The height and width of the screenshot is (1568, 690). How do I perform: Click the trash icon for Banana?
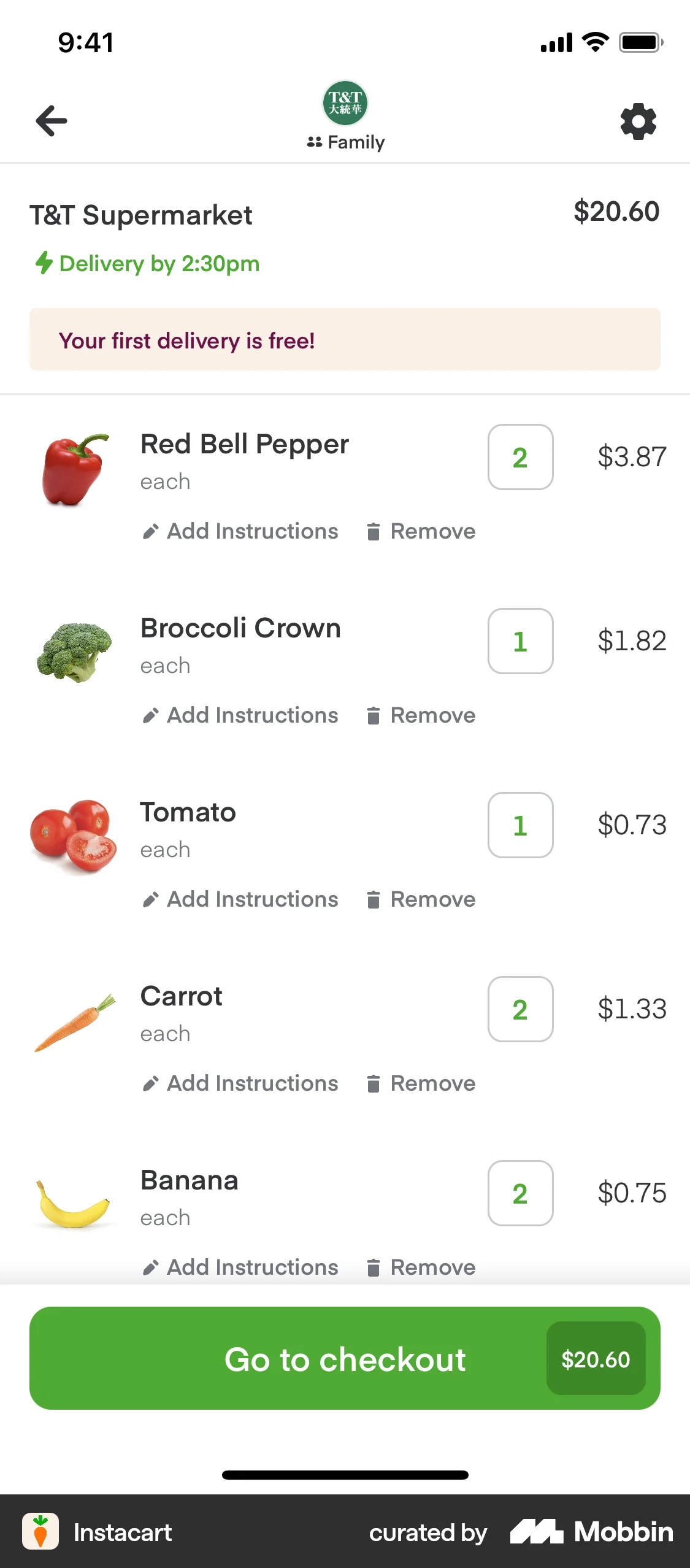[373, 1266]
